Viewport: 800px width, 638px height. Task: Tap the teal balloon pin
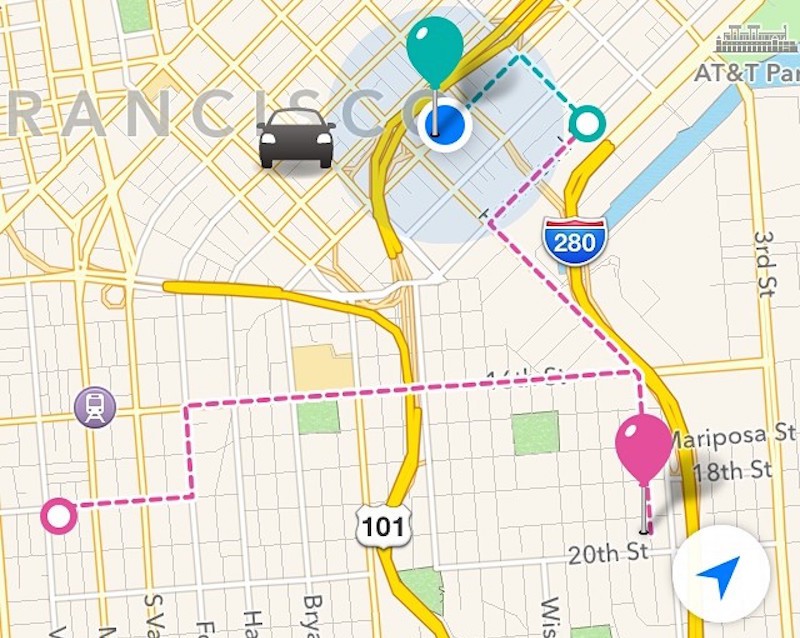click(435, 50)
